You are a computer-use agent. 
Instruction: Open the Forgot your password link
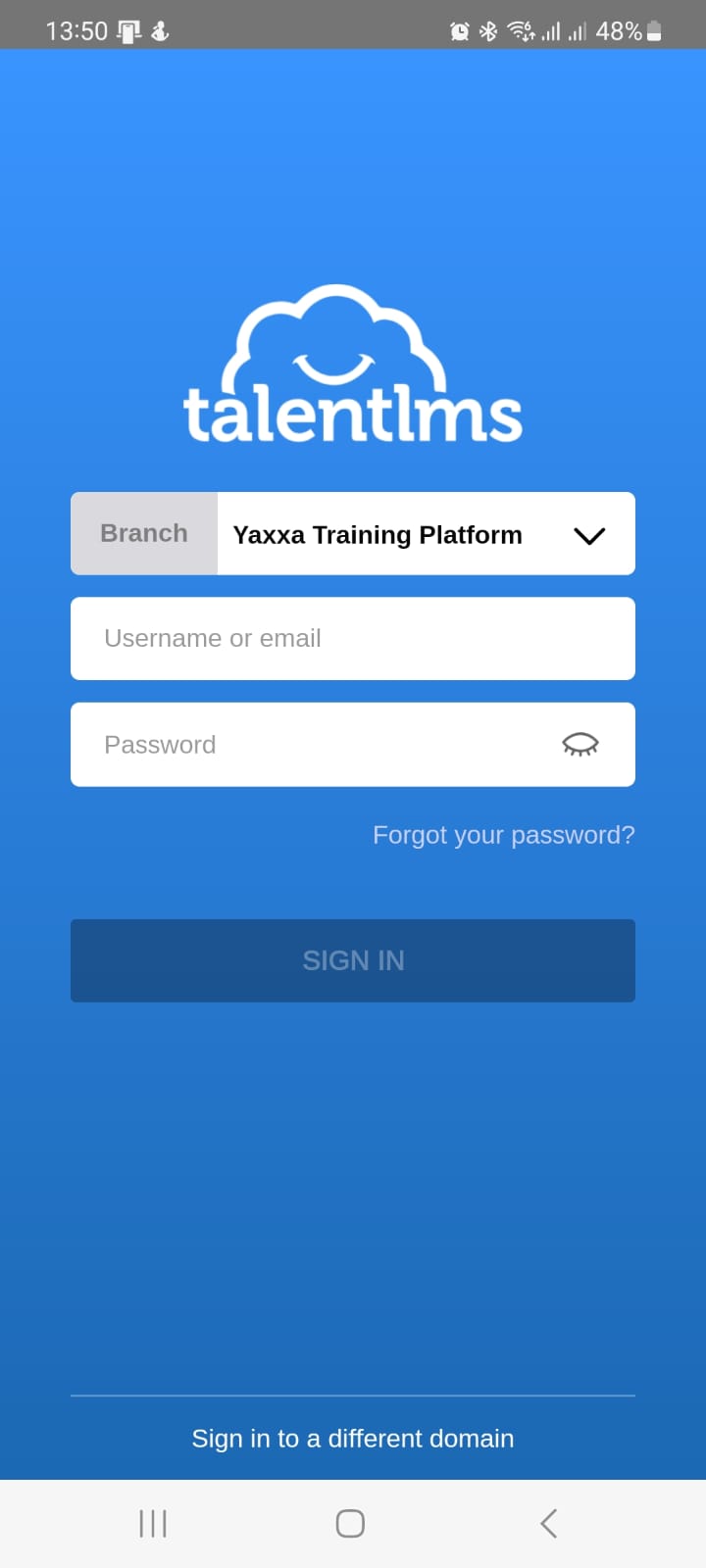[504, 835]
